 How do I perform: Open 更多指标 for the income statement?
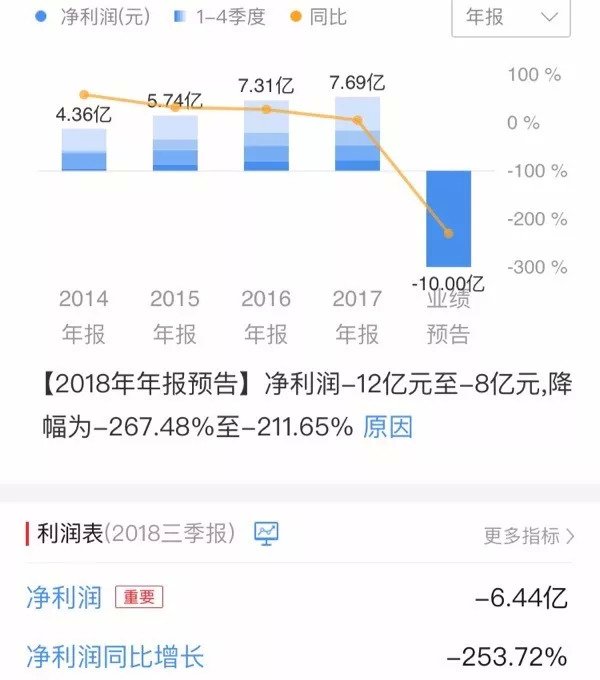pos(529,536)
